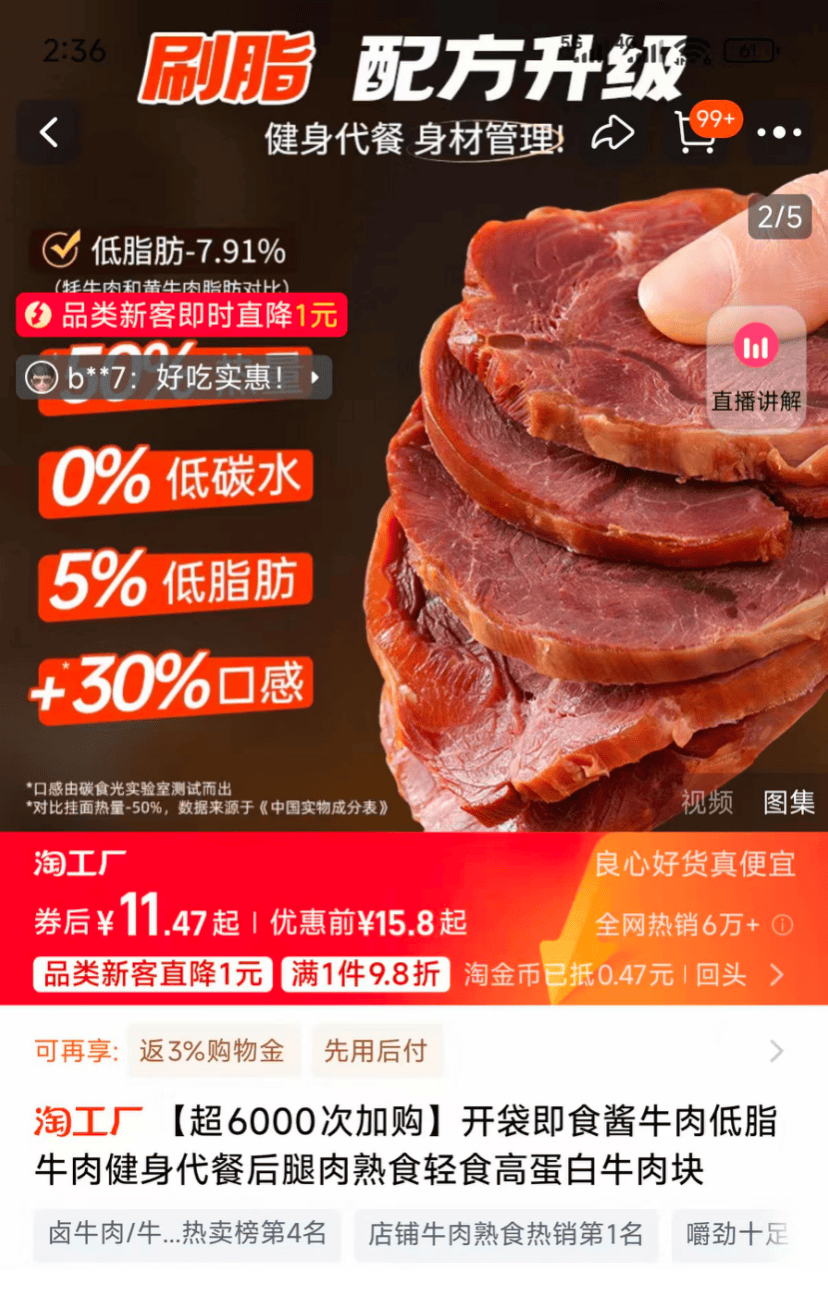This screenshot has width=828, height=1292.
Task: Open 全网热销6万+ info icon
Action: coord(783,924)
